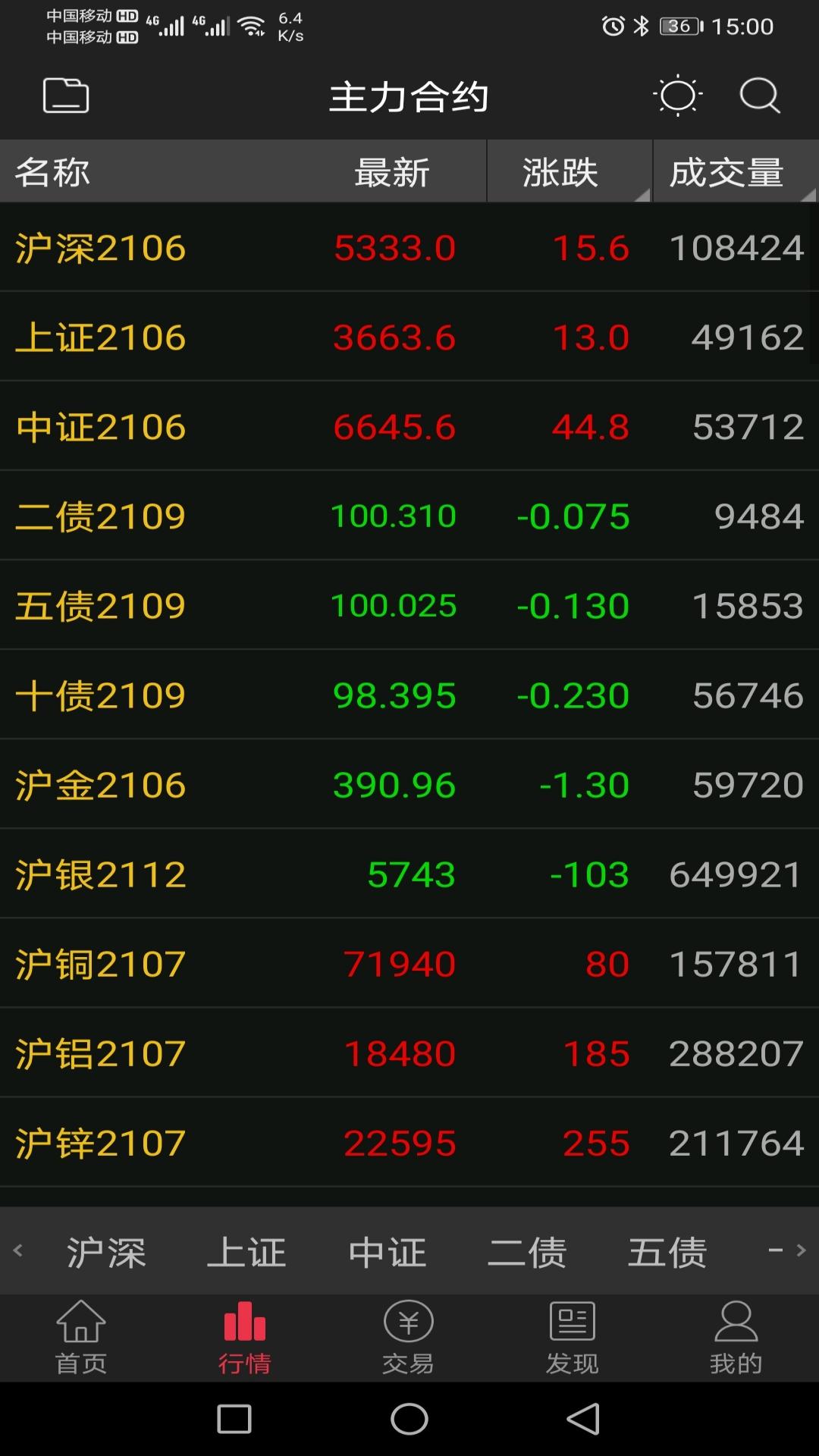Toggle the brightness theme icon
The image size is (819, 1456).
tap(677, 96)
